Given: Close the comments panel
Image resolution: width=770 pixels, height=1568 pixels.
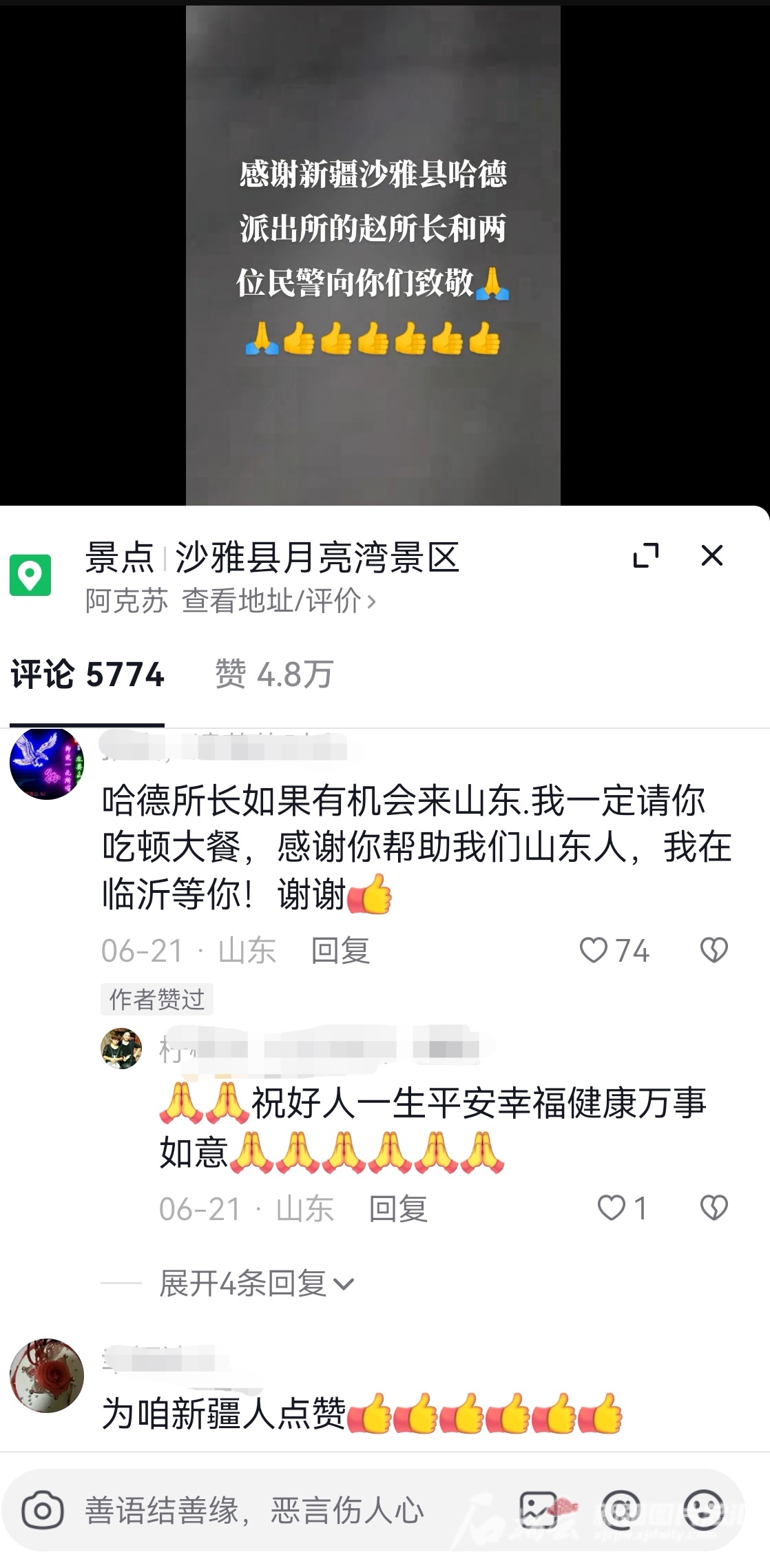Looking at the screenshot, I should tap(711, 555).
